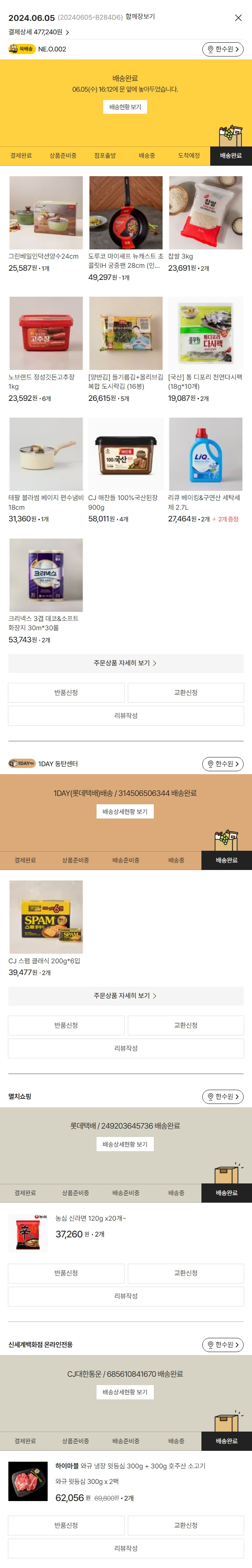The image size is (252, 1568).
Task: Request 교환신청 for 하이마블 와규 윗등심
Action: [186, 1525]
